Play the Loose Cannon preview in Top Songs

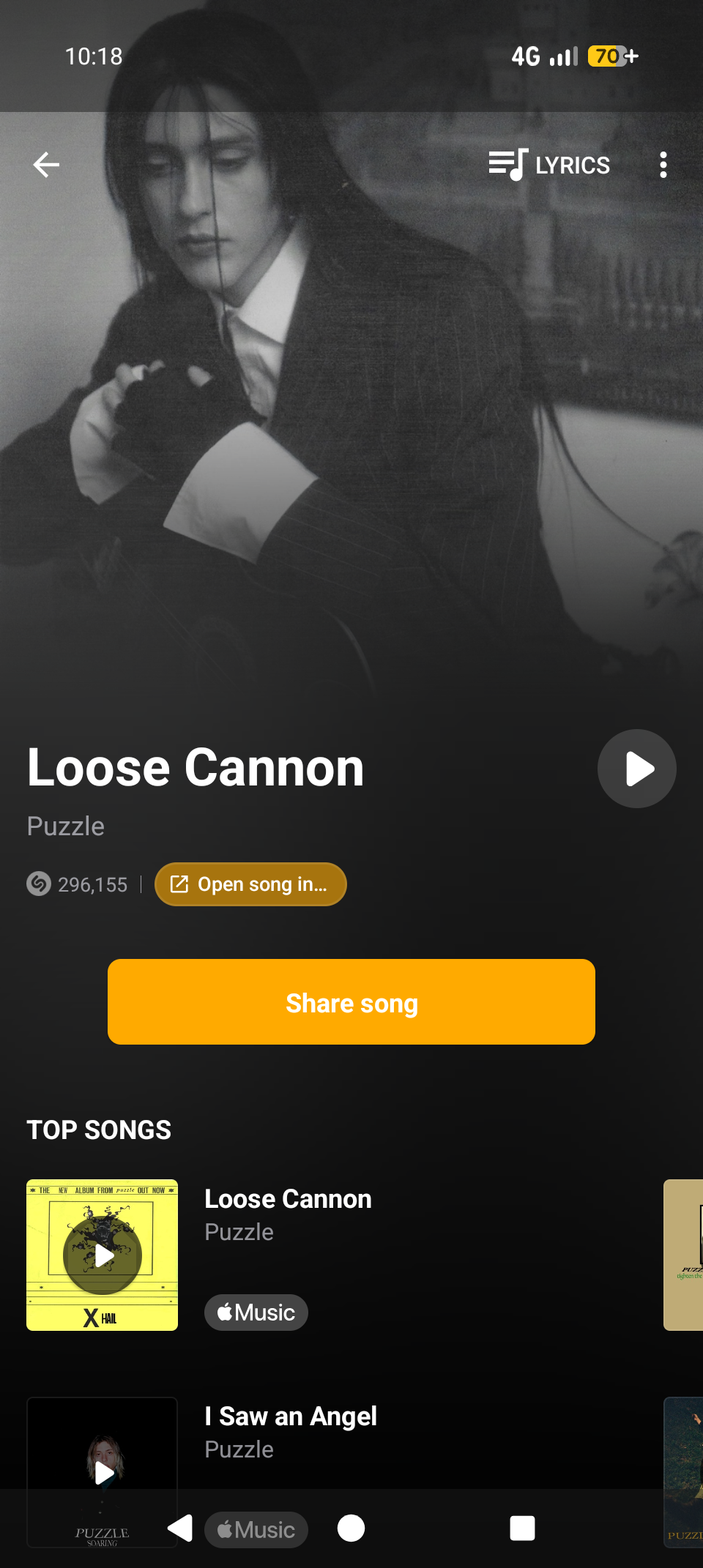pyautogui.click(x=103, y=1255)
